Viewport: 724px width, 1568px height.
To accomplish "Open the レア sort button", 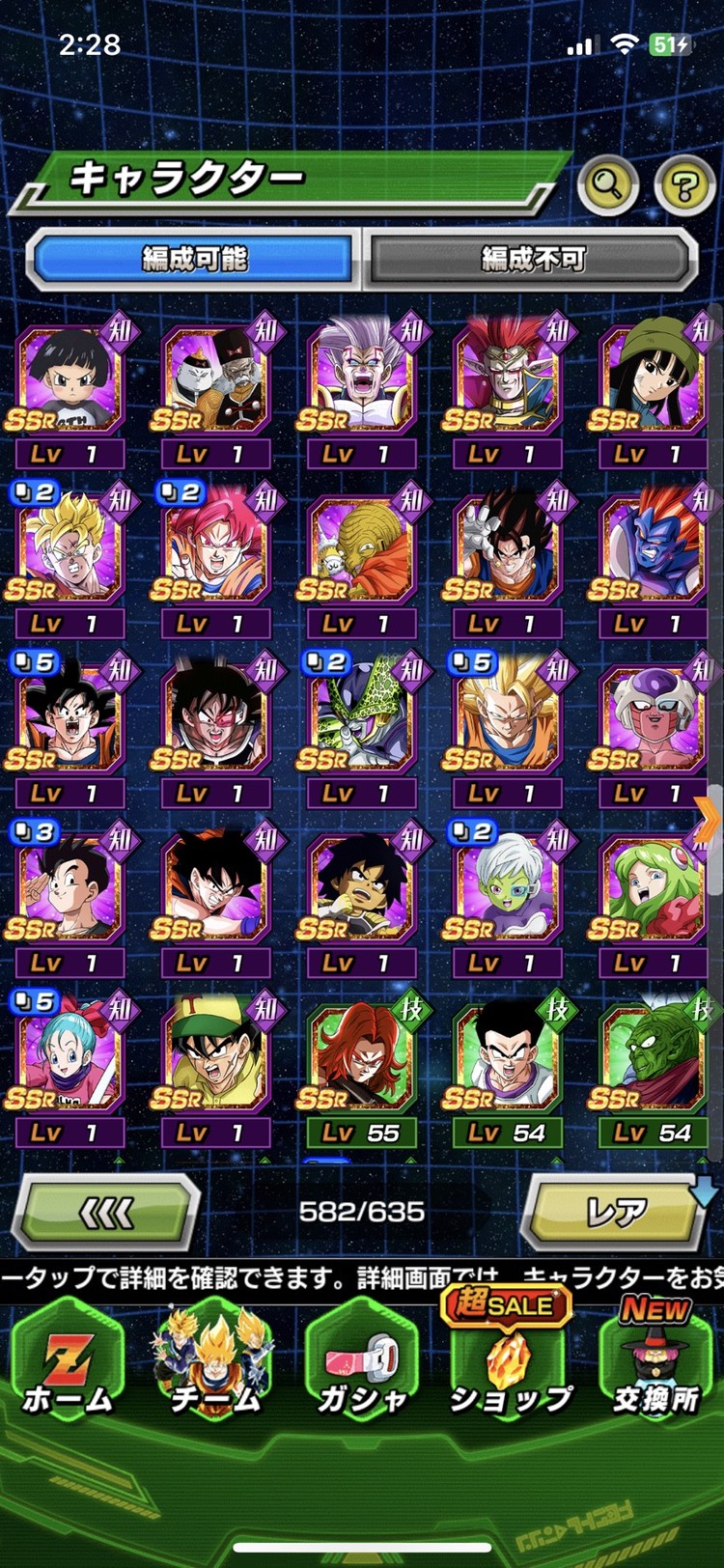I will pyautogui.click(x=617, y=1212).
